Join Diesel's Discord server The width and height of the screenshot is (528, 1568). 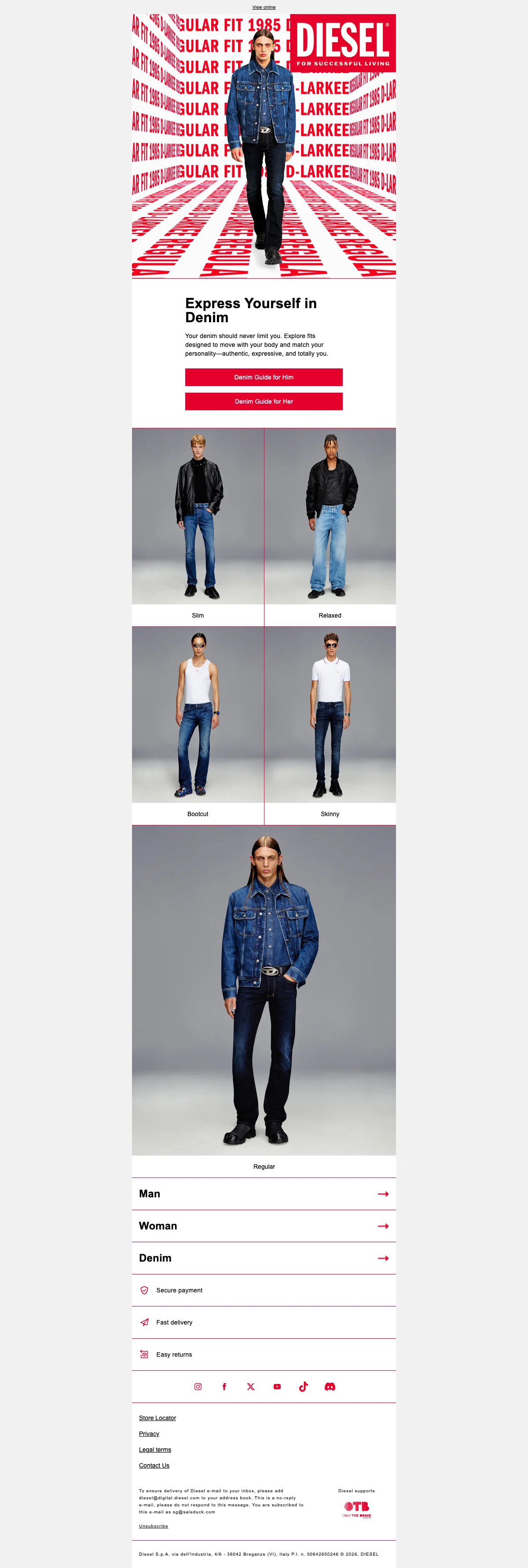[330, 1387]
